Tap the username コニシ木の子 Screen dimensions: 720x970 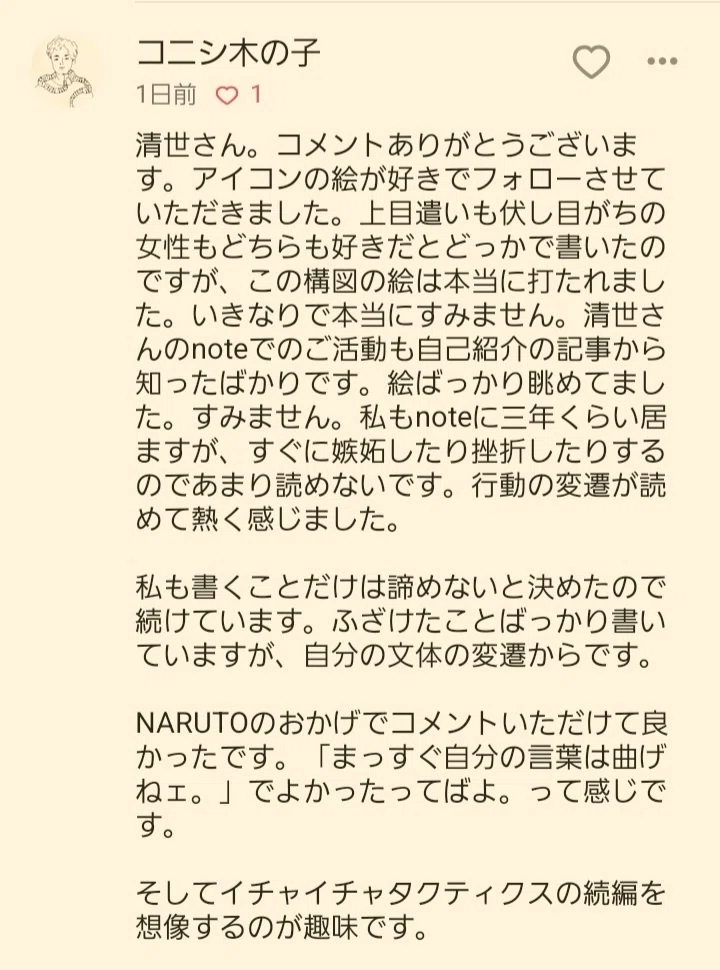(228, 53)
